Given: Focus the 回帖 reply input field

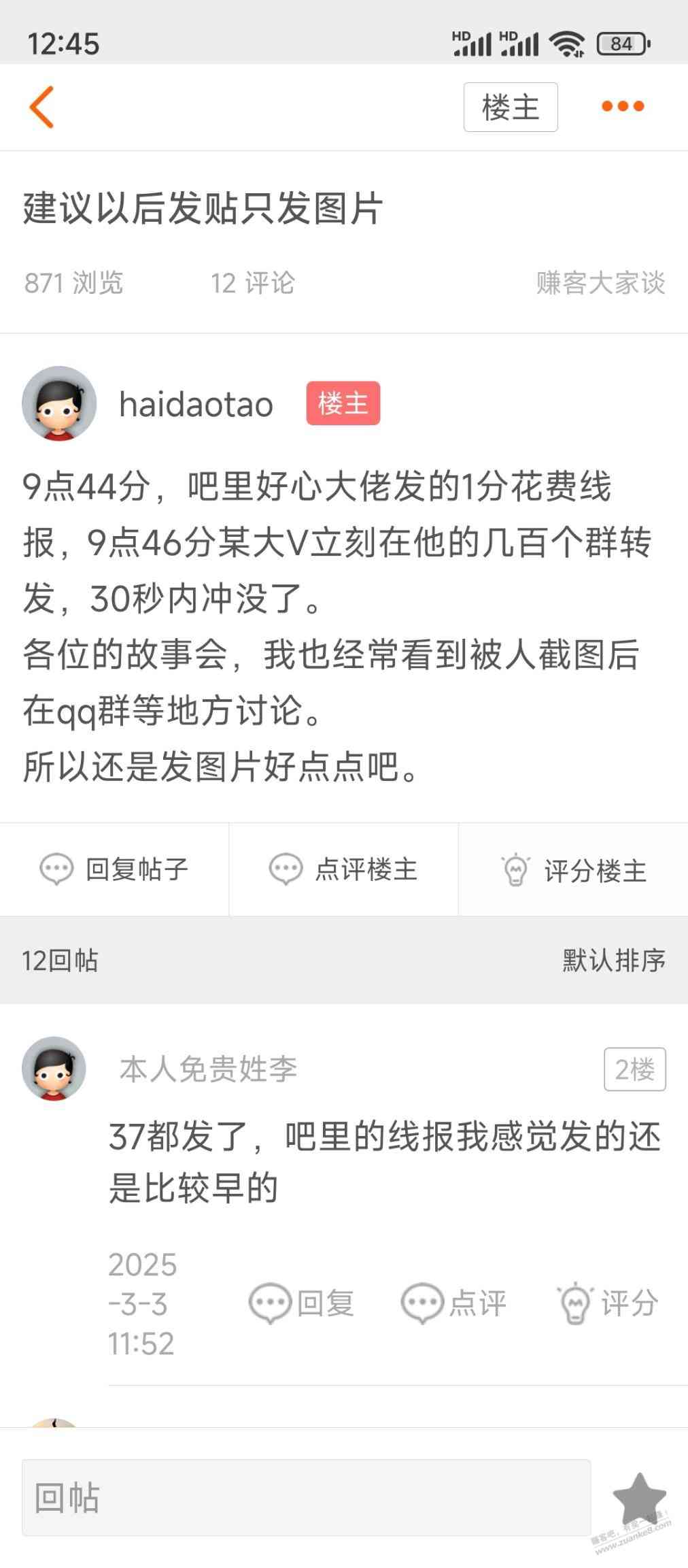Looking at the screenshot, I should click(306, 1497).
